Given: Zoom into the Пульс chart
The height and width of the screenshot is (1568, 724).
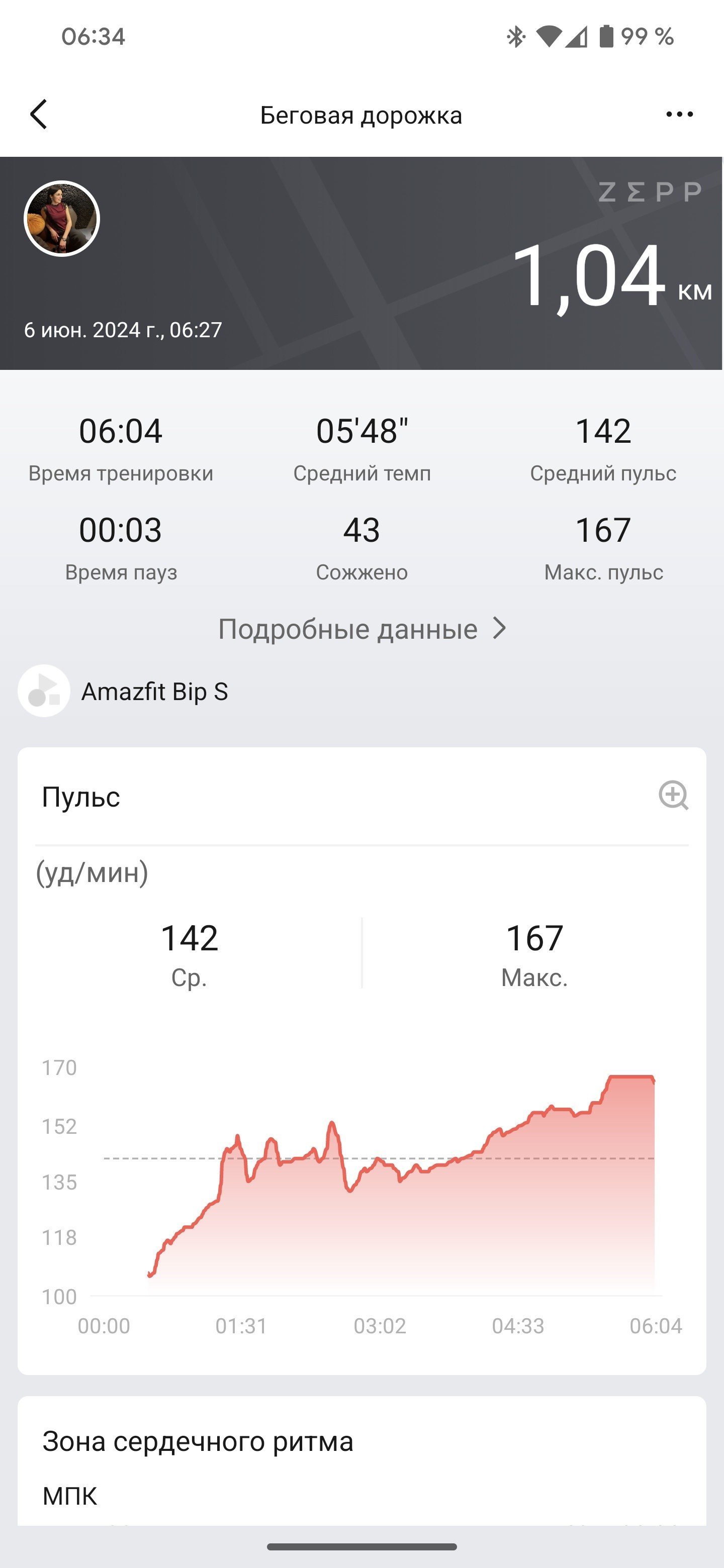Looking at the screenshot, I should [673, 795].
